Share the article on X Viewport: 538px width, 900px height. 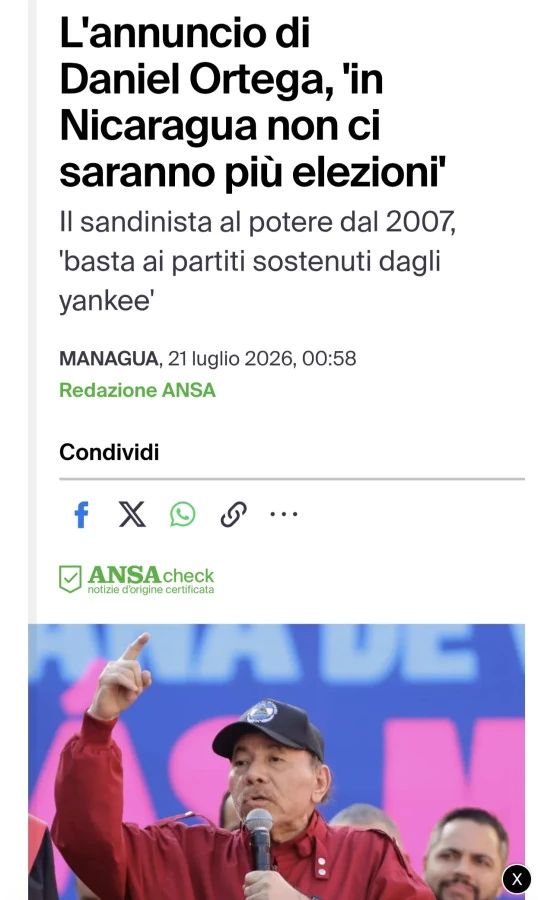pyautogui.click(x=132, y=514)
